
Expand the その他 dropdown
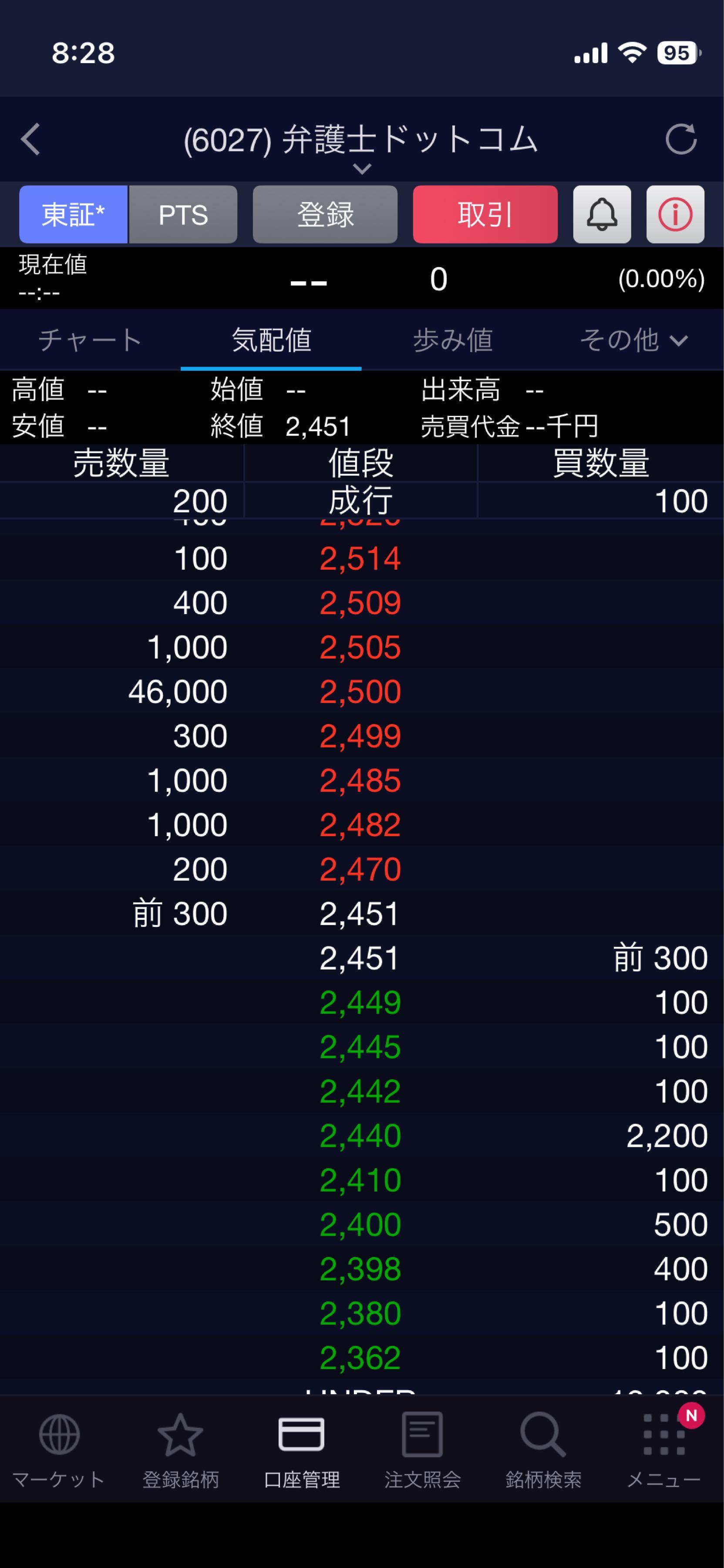[633, 340]
